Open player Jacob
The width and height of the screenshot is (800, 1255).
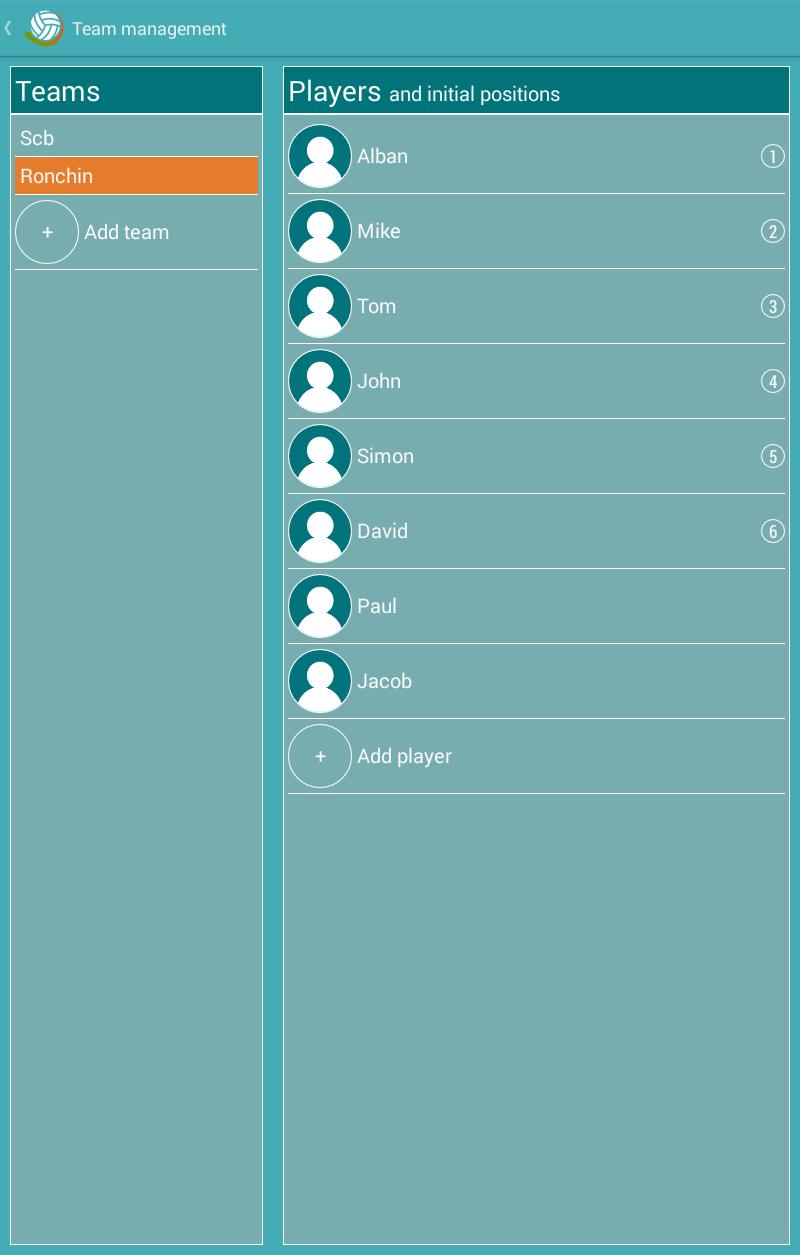(x=536, y=681)
